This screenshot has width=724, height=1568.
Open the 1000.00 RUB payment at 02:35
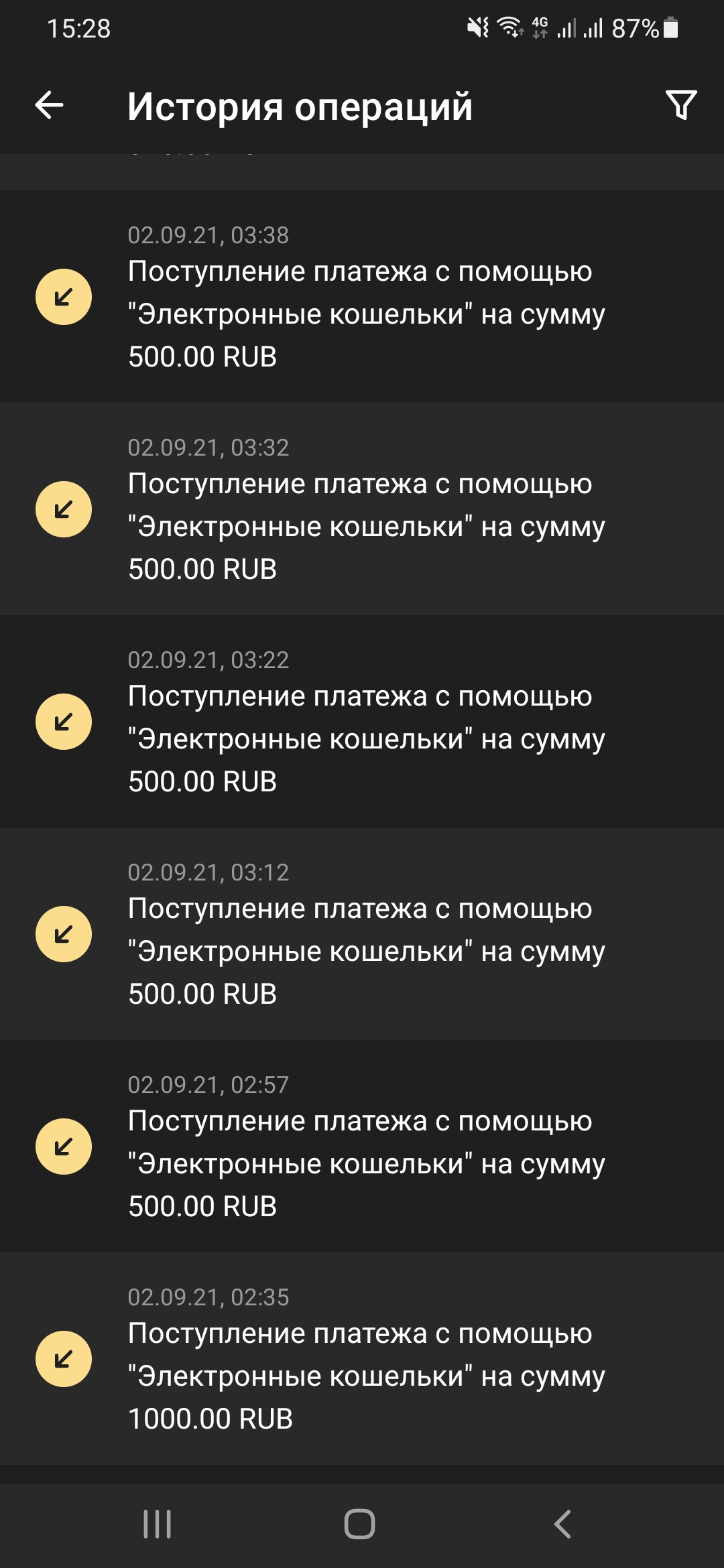click(x=362, y=1359)
